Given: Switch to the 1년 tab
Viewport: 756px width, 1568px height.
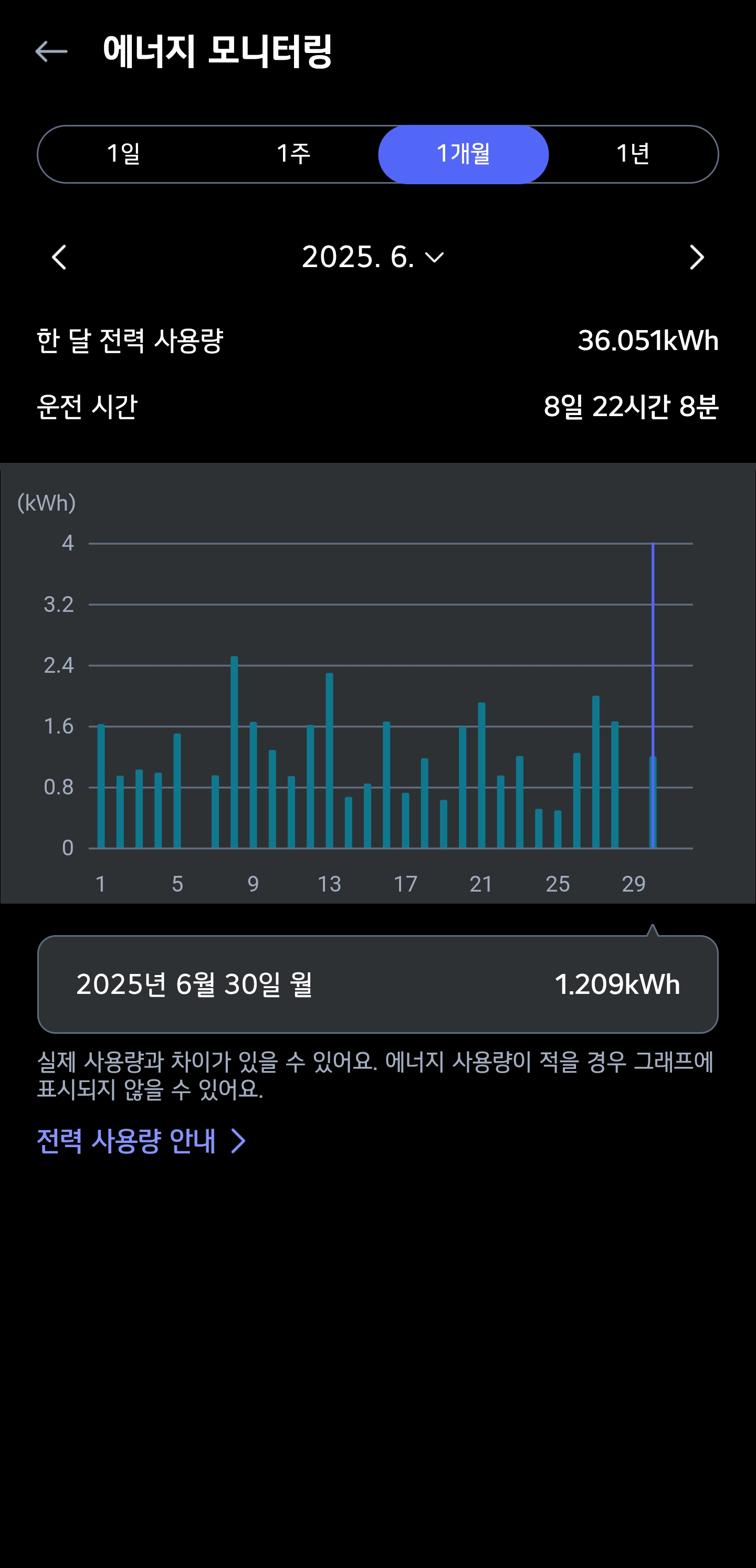Looking at the screenshot, I should 633,154.
